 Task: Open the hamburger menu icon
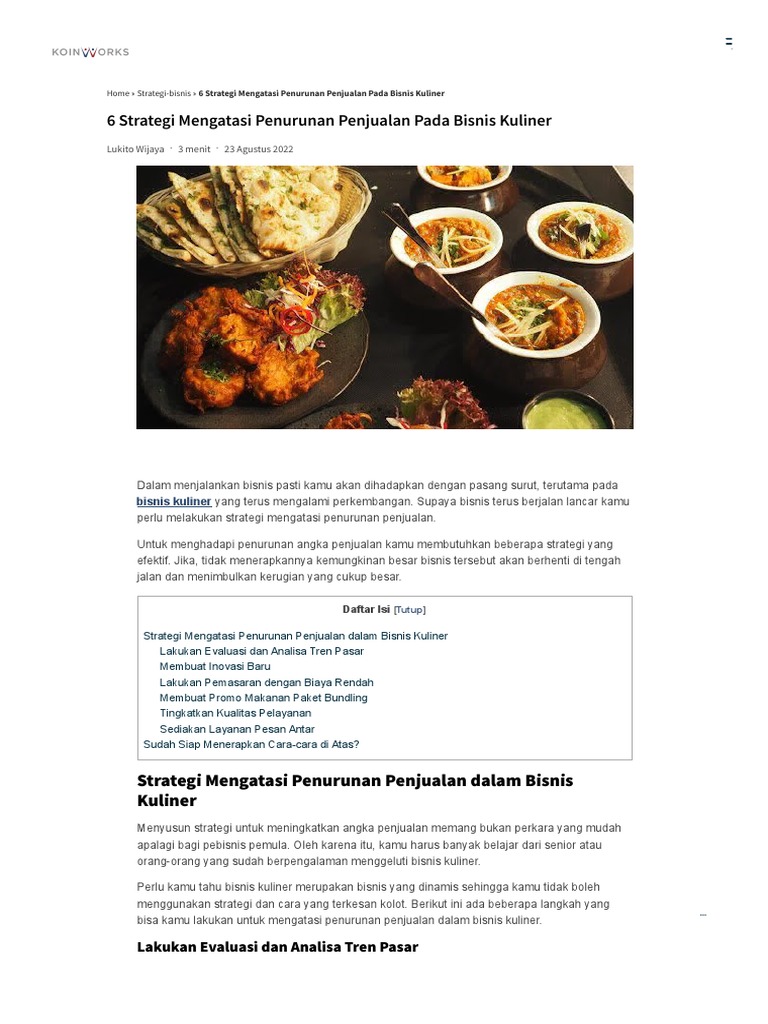pos(729,43)
